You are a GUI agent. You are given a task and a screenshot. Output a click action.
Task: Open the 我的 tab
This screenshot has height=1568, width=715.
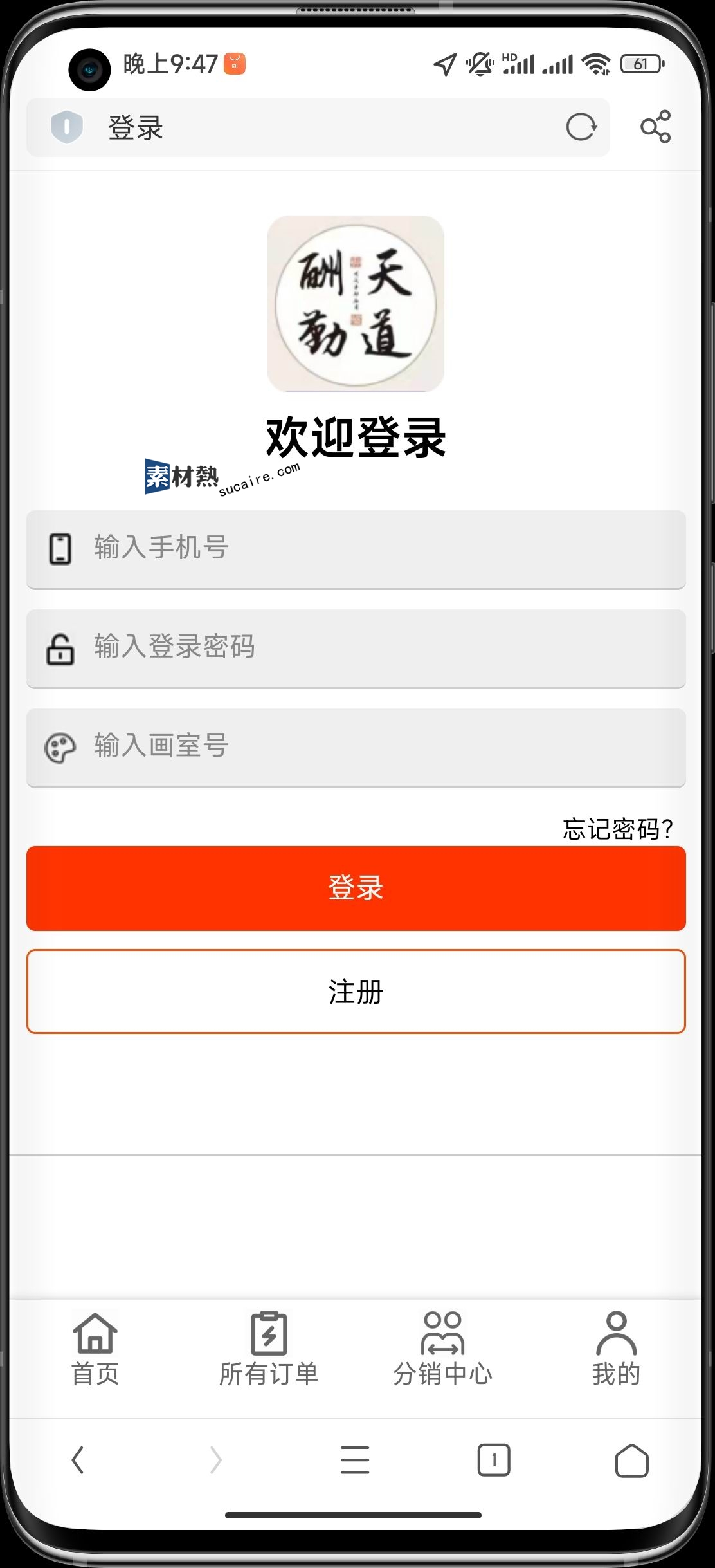pyautogui.click(x=616, y=1349)
